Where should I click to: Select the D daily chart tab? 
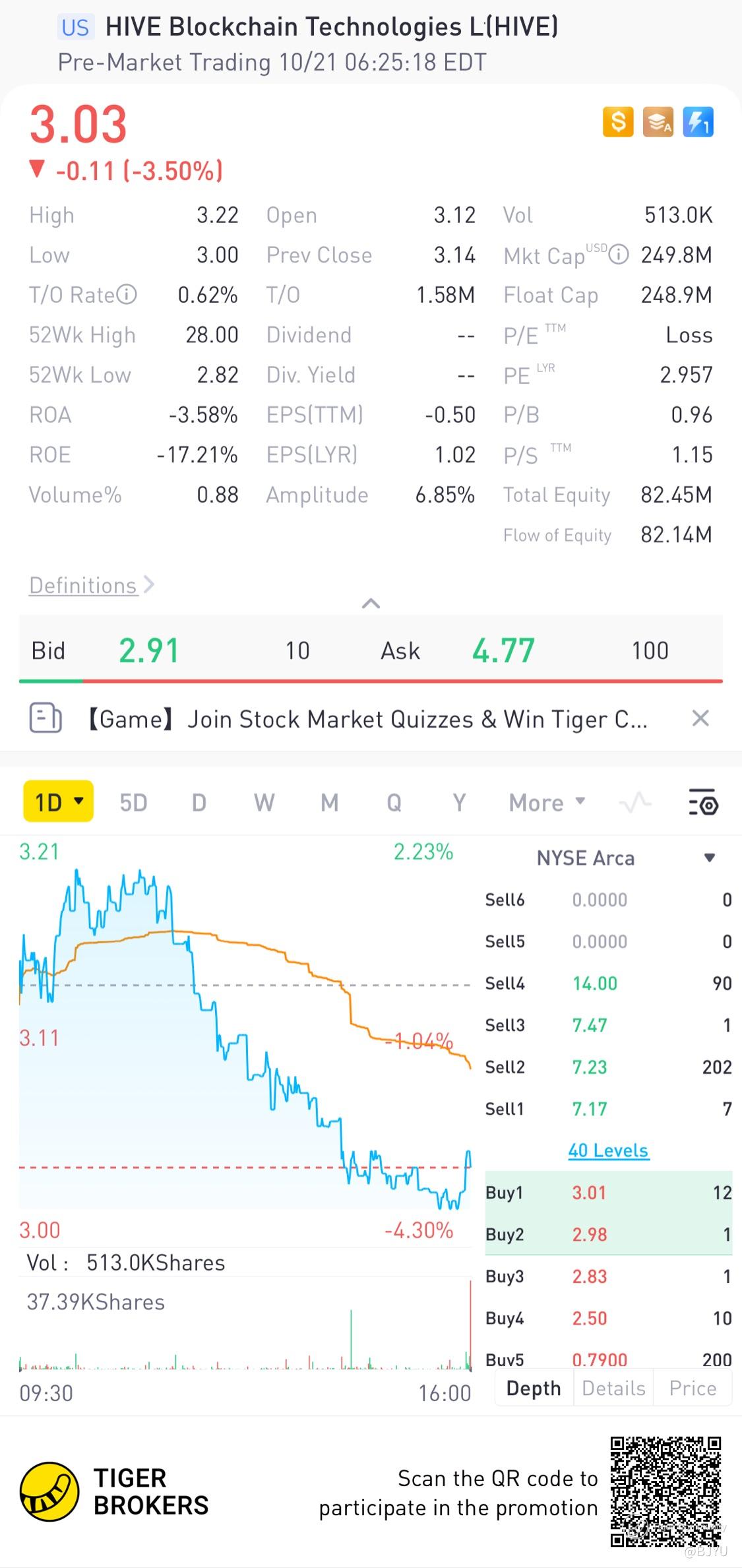point(199,803)
